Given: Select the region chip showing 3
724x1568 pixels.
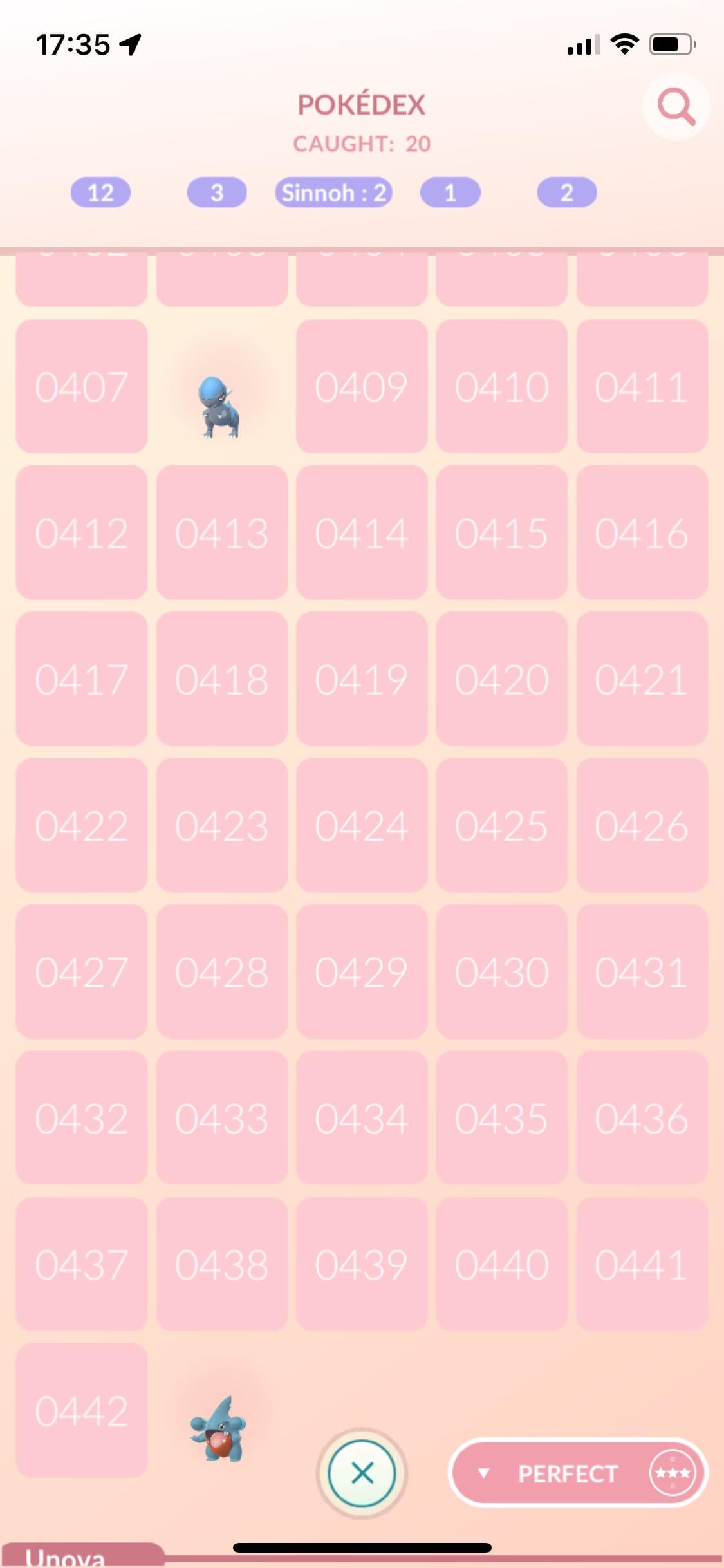Looking at the screenshot, I should point(217,192).
